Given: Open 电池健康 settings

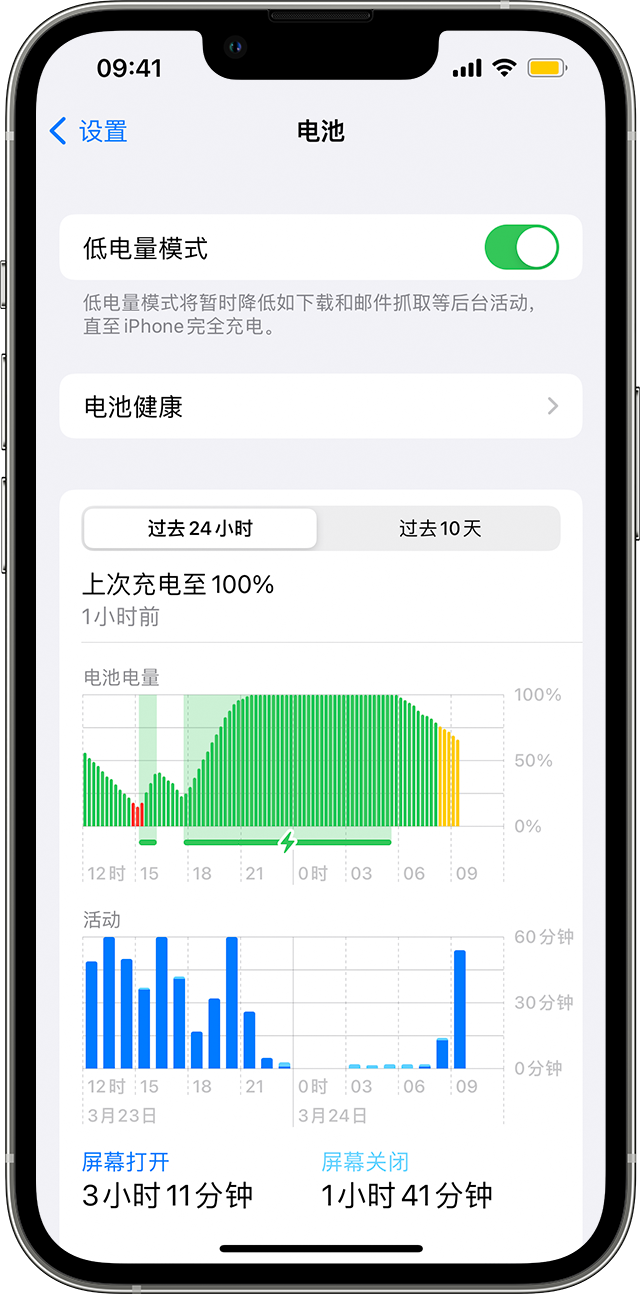Looking at the screenshot, I should click(320, 406).
